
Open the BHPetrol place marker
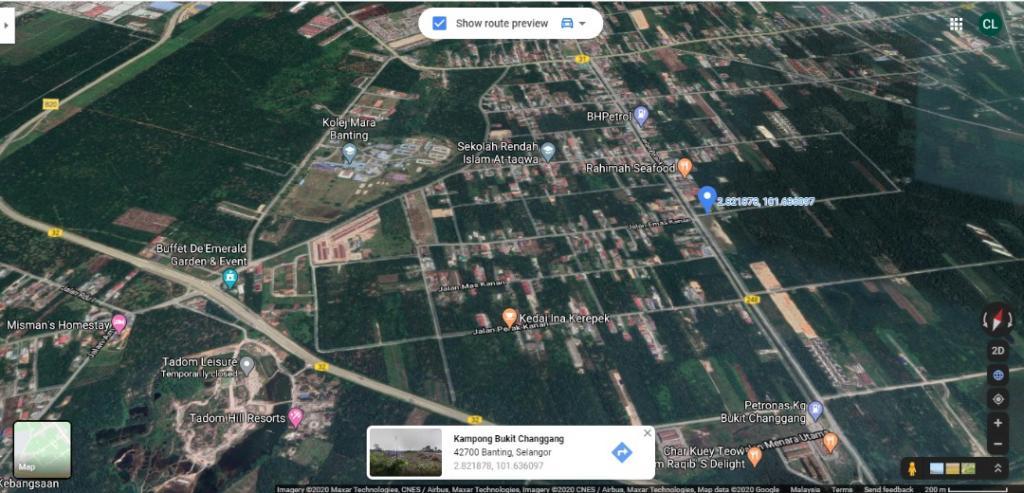point(641,115)
